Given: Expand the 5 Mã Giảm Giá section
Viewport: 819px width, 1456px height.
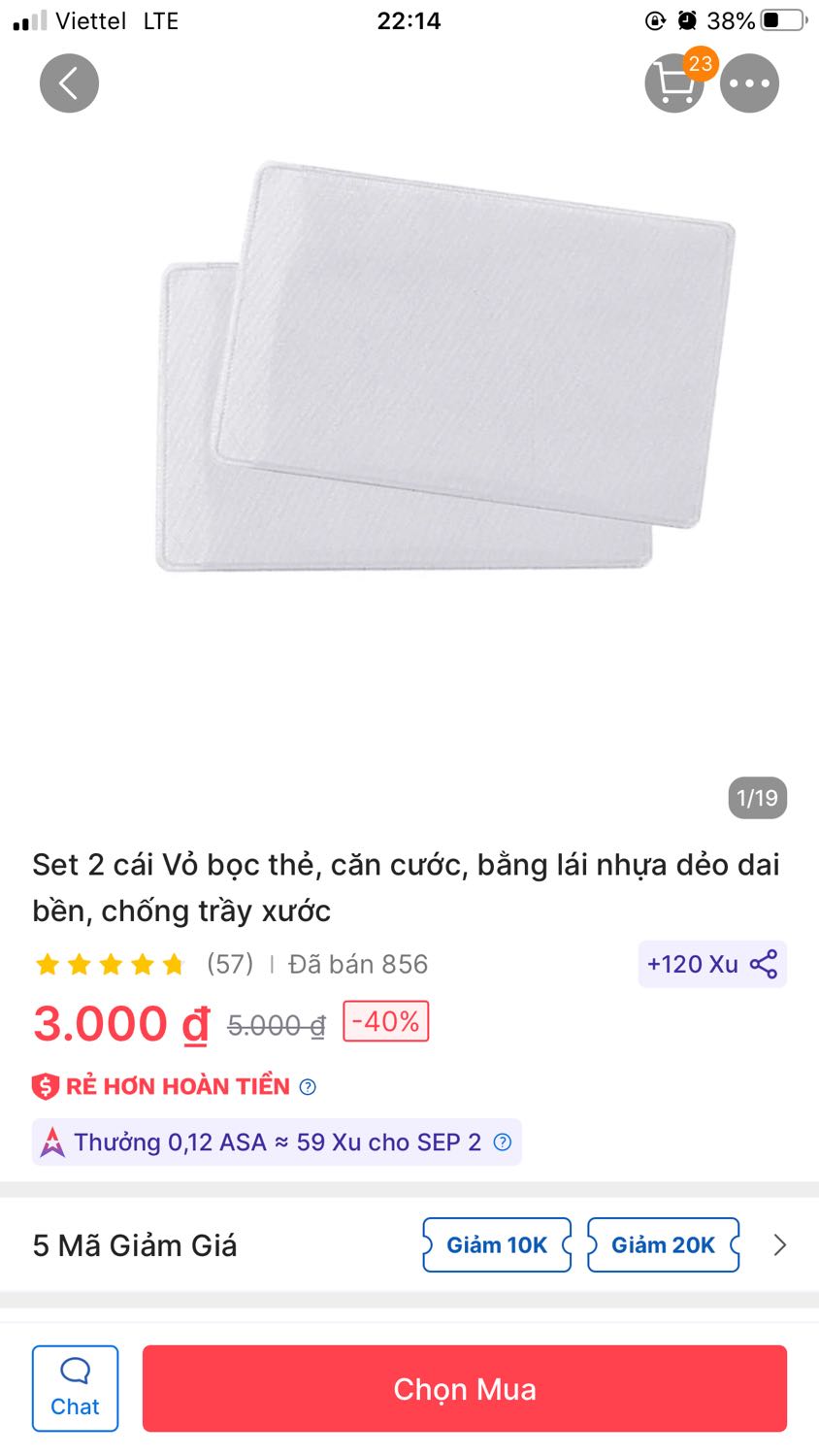Looking at the screenshot, I should pyautogui.click(x=136, y=1245).
